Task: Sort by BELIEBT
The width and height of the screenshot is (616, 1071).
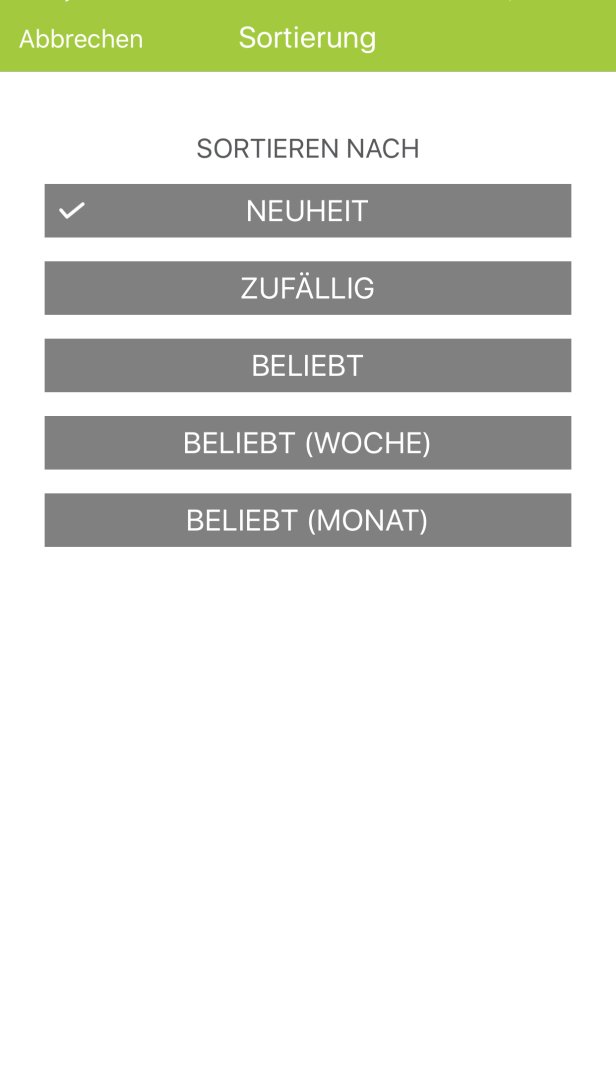Action: (x=307, y=365)
